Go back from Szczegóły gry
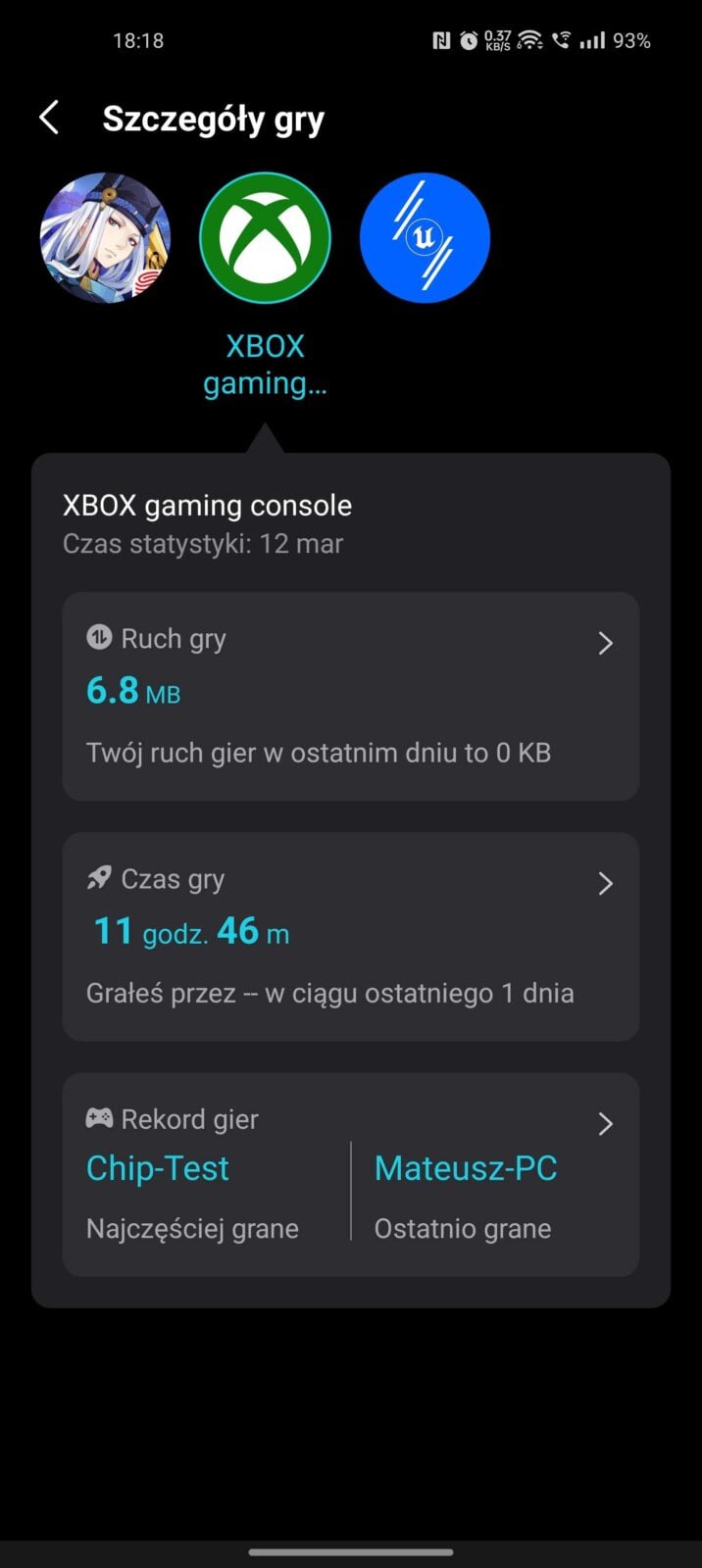Image resolution: width=702 pixels, height=1568 pixels. tap(49, 119)
